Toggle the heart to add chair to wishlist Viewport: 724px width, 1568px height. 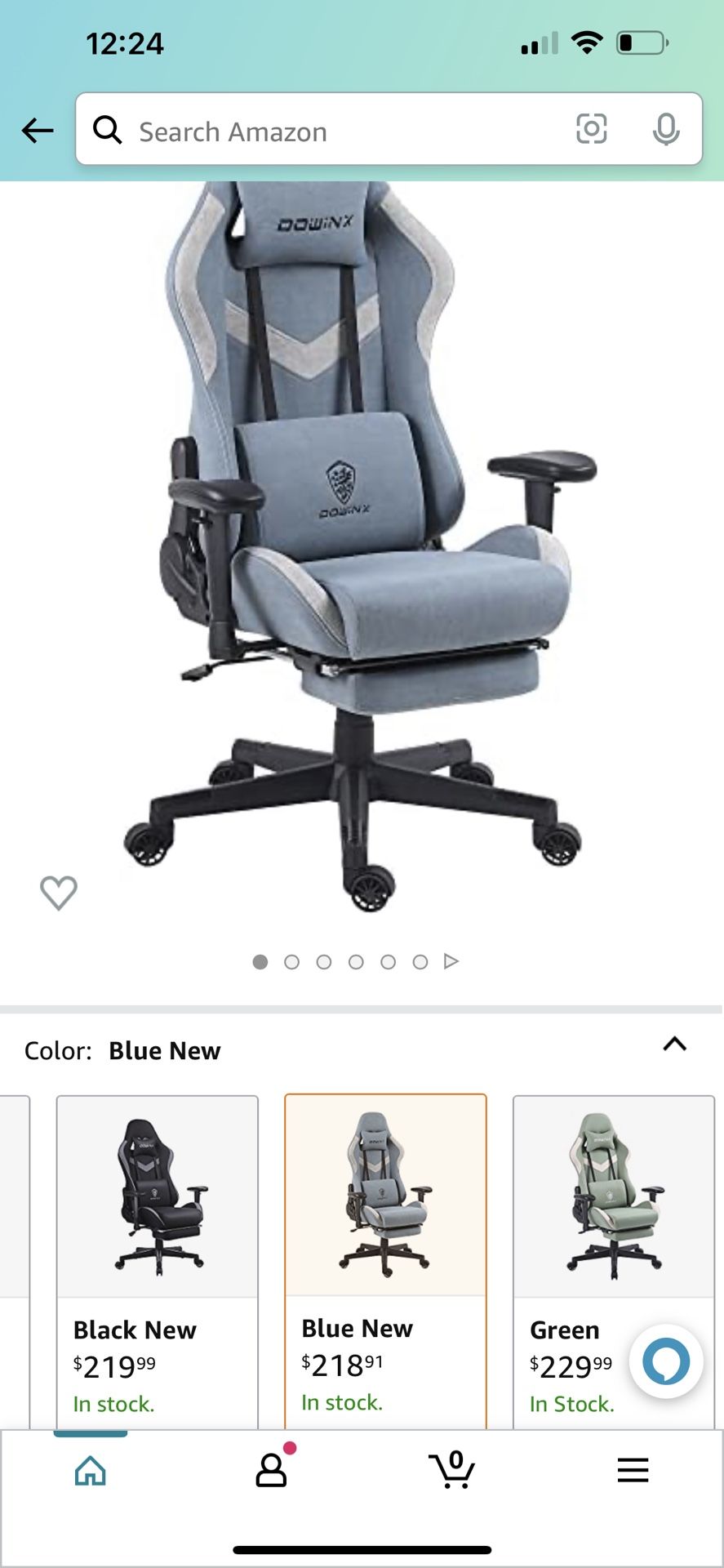(x=58, y=893)
